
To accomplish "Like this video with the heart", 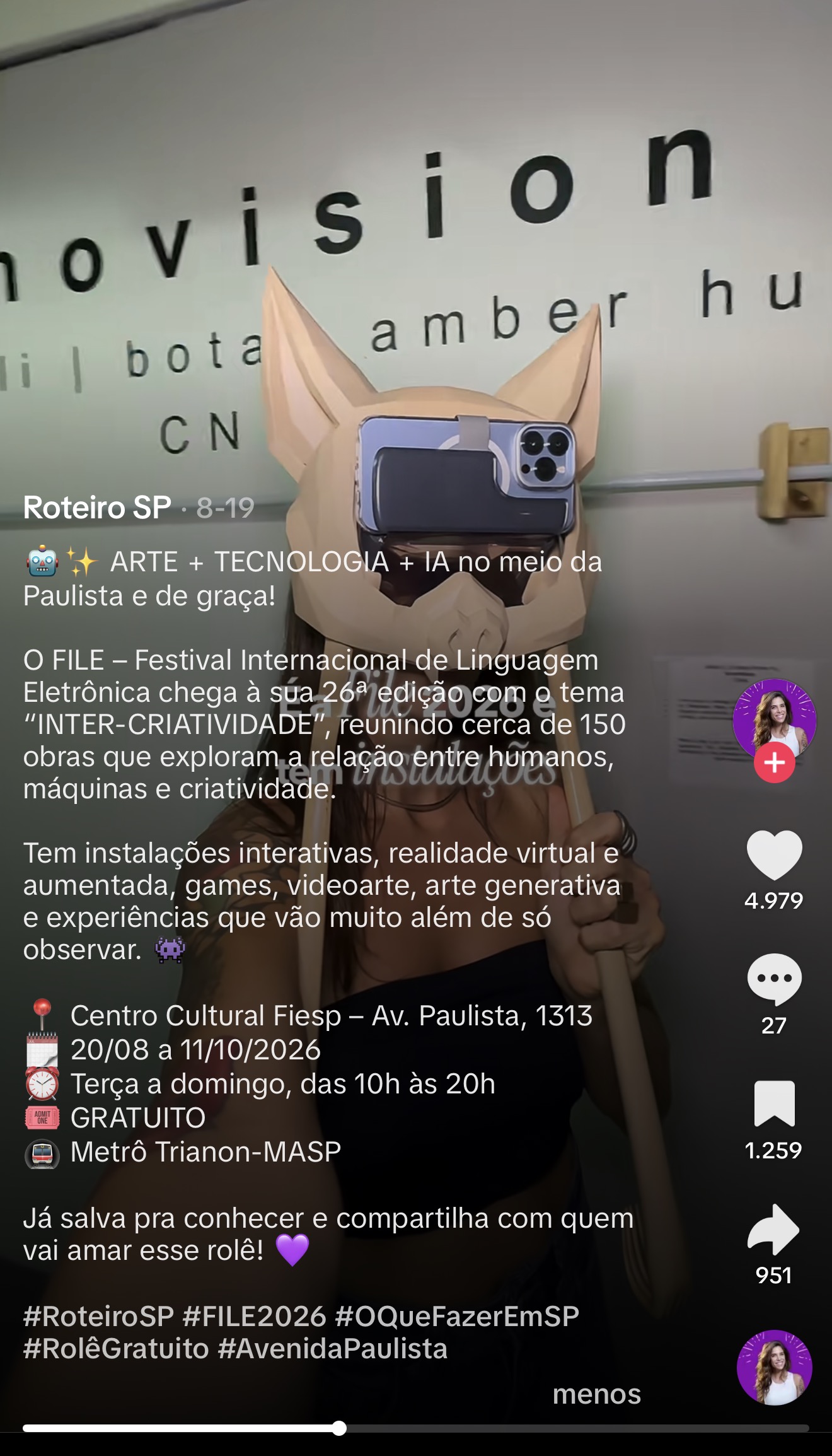I will coord(774,855).
